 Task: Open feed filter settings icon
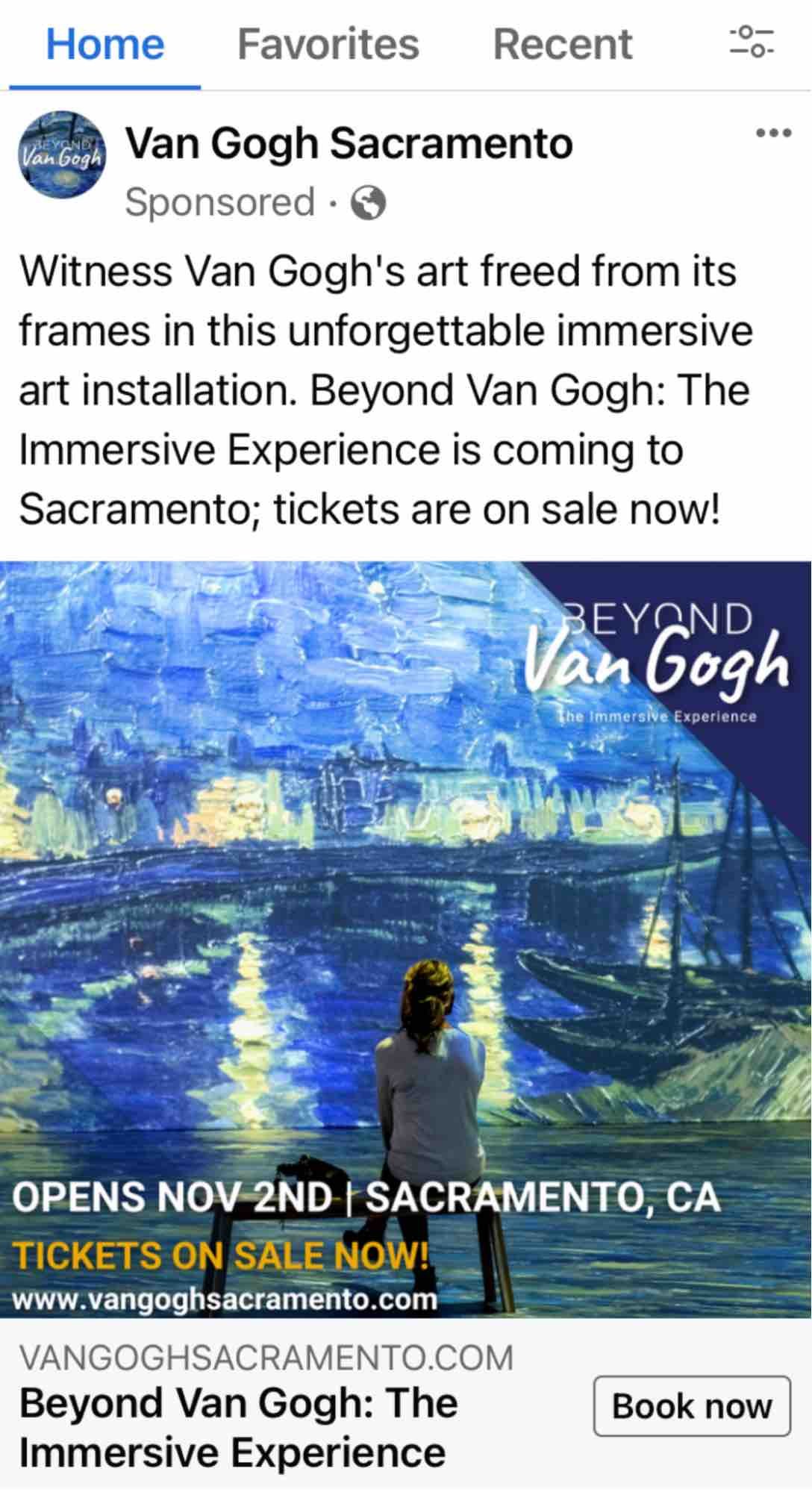[x=752, y=42]
